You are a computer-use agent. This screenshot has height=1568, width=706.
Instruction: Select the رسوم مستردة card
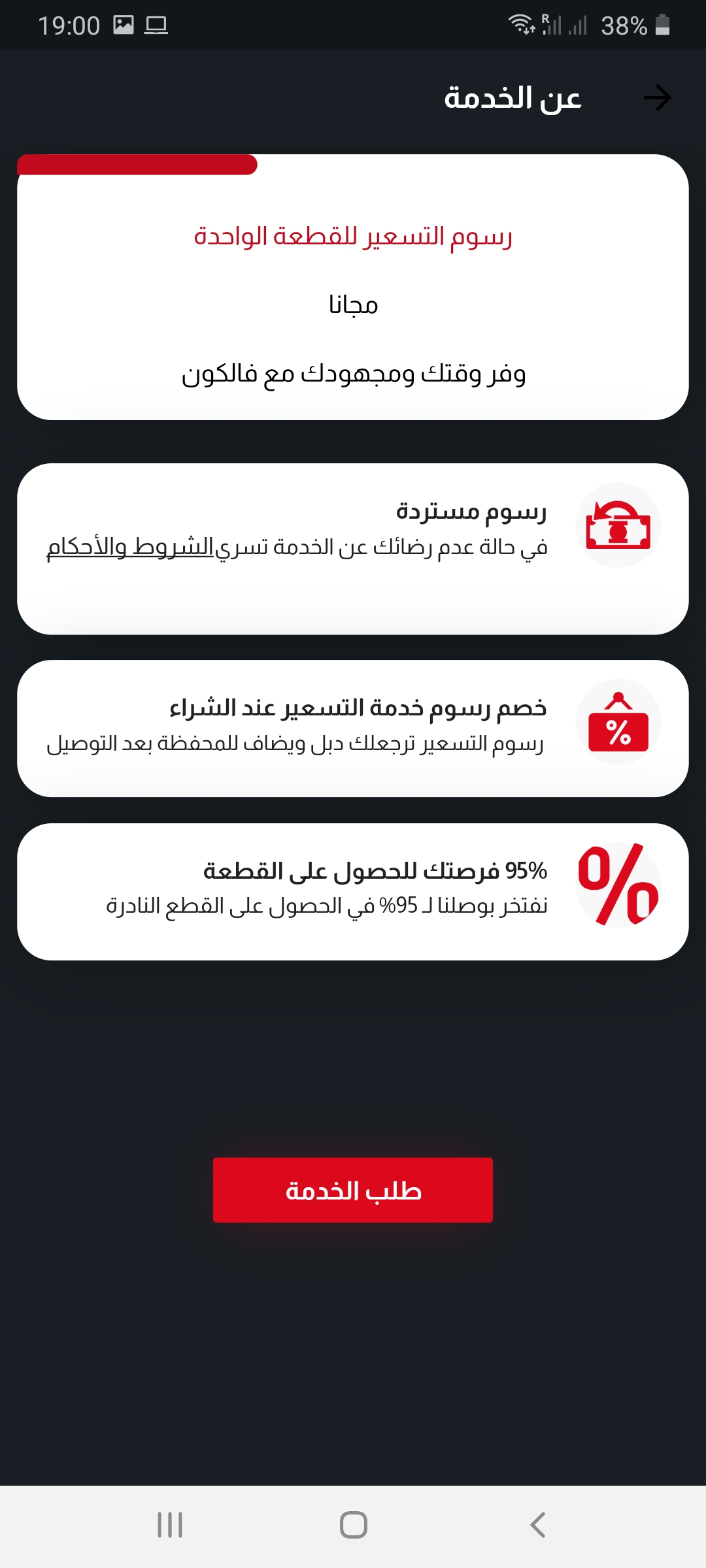tap(353, 549)
